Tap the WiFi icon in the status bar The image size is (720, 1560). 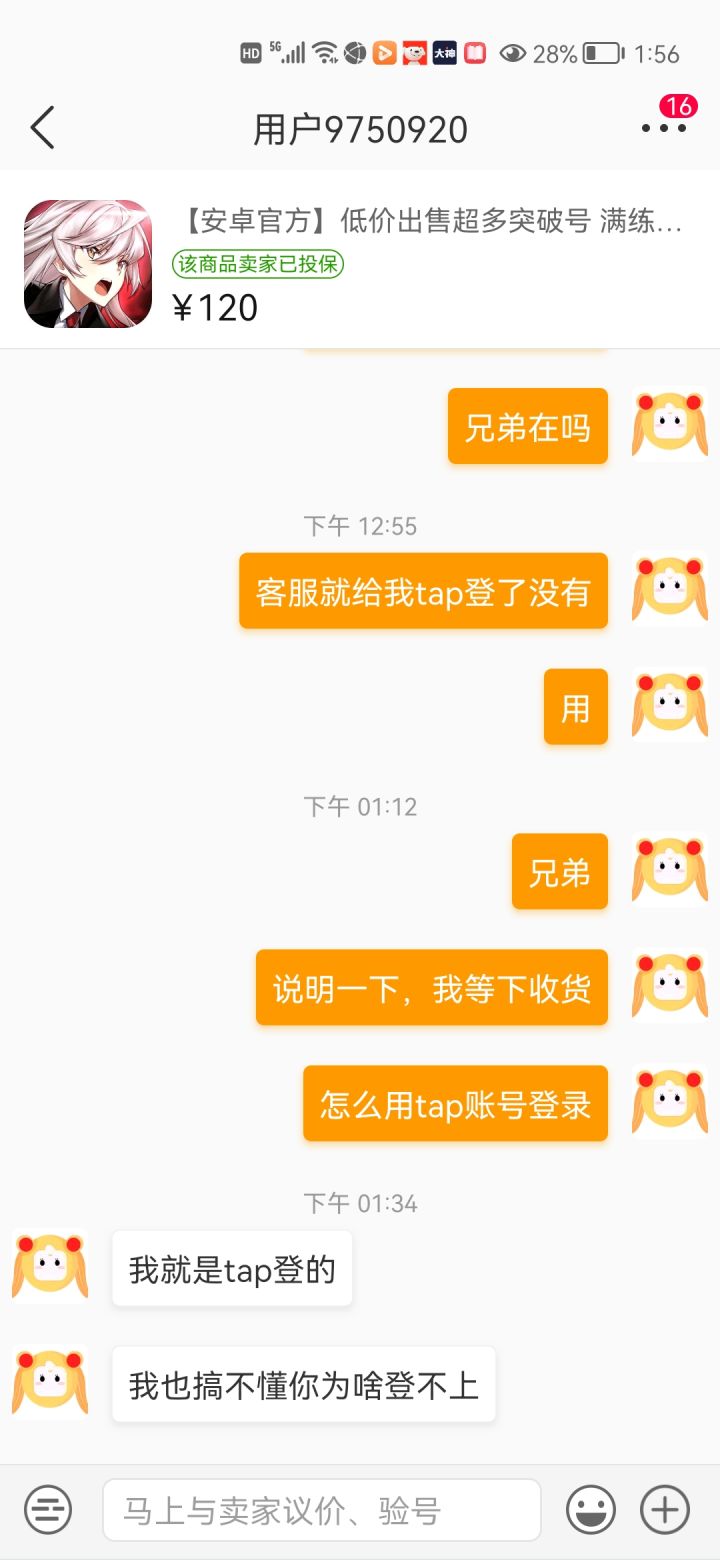(x=324, y=50)
